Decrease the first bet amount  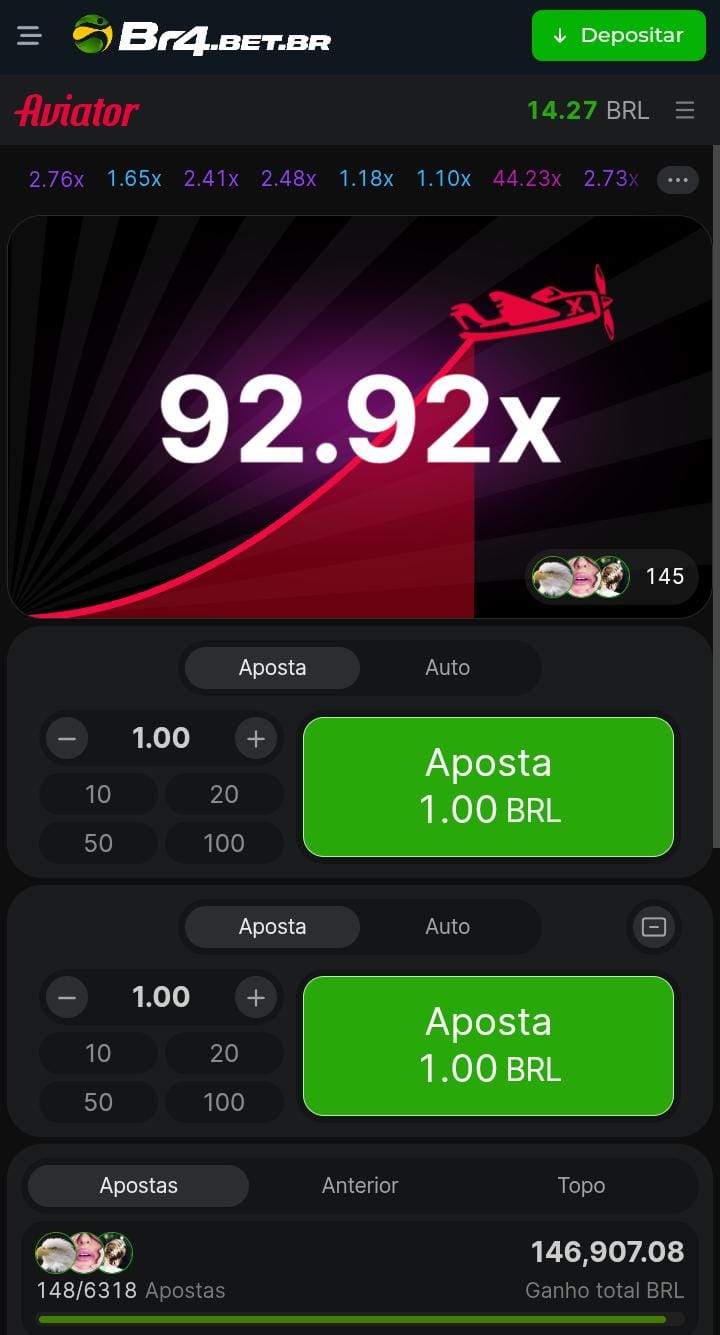[x=67, y=739]
